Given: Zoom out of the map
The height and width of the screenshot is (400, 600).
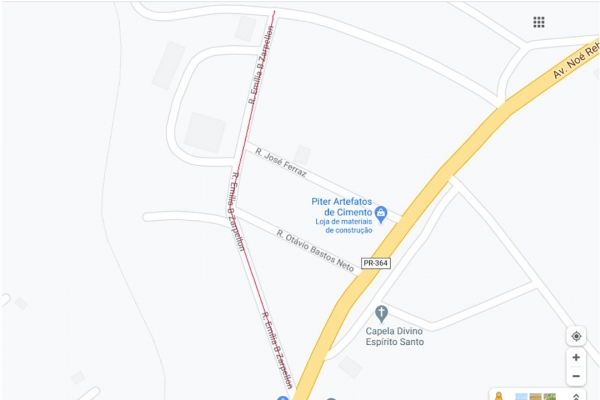Looking at the screenshot, I should (576, 377).
